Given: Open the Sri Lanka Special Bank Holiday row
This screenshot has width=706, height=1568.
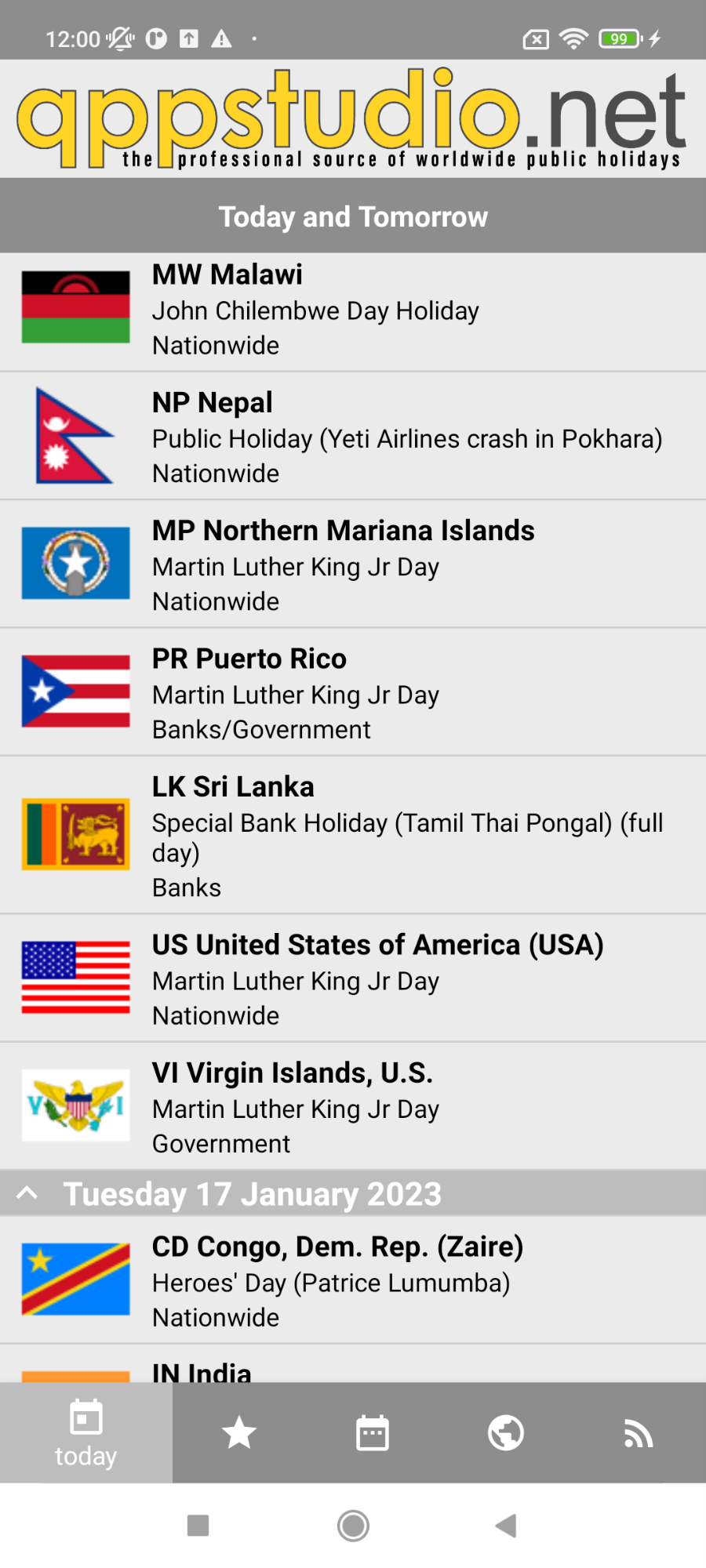Looking at the screenshot, I should (x=353, y=835).
